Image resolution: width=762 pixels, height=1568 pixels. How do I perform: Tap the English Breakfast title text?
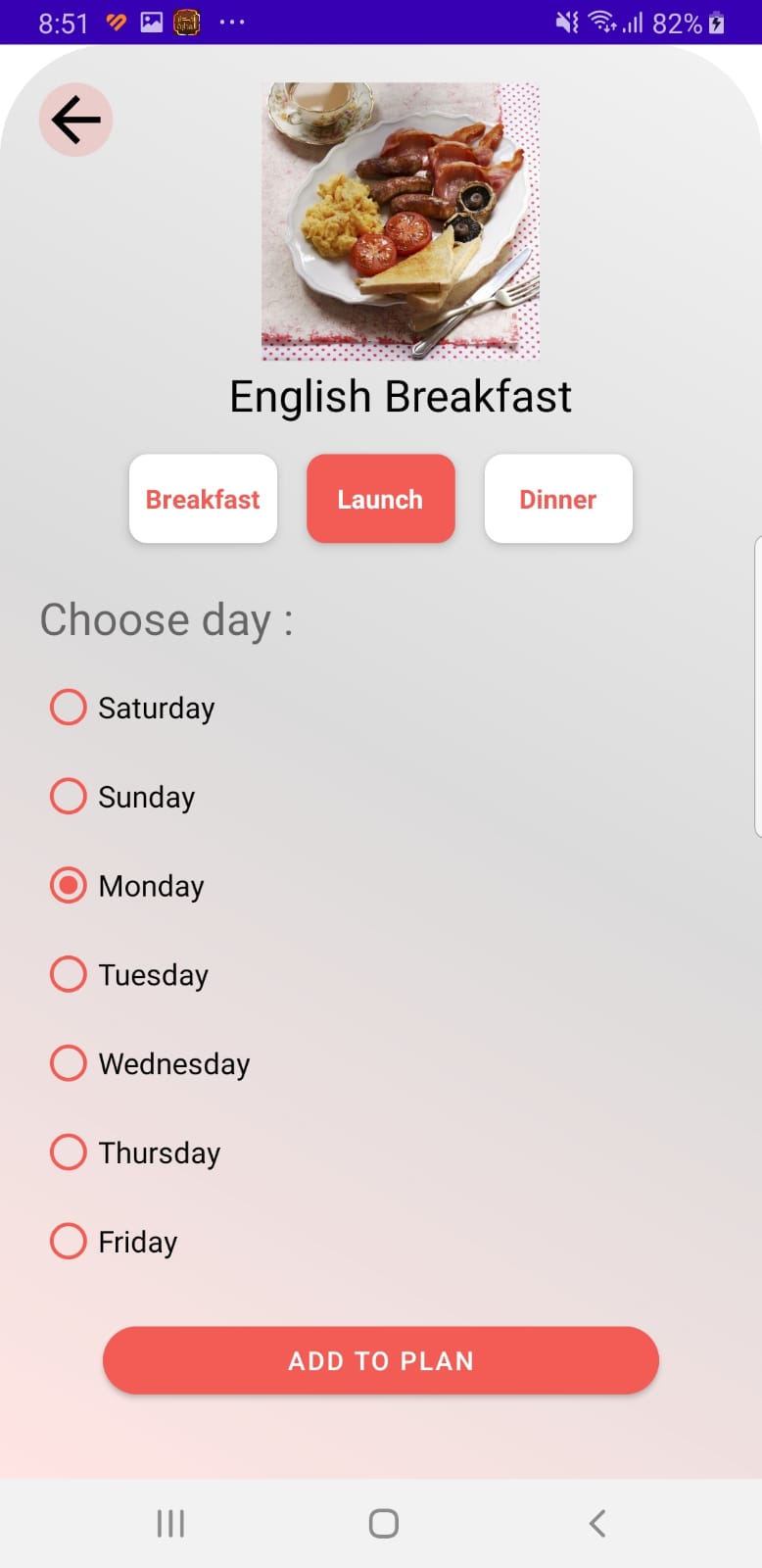click(400, 396)
